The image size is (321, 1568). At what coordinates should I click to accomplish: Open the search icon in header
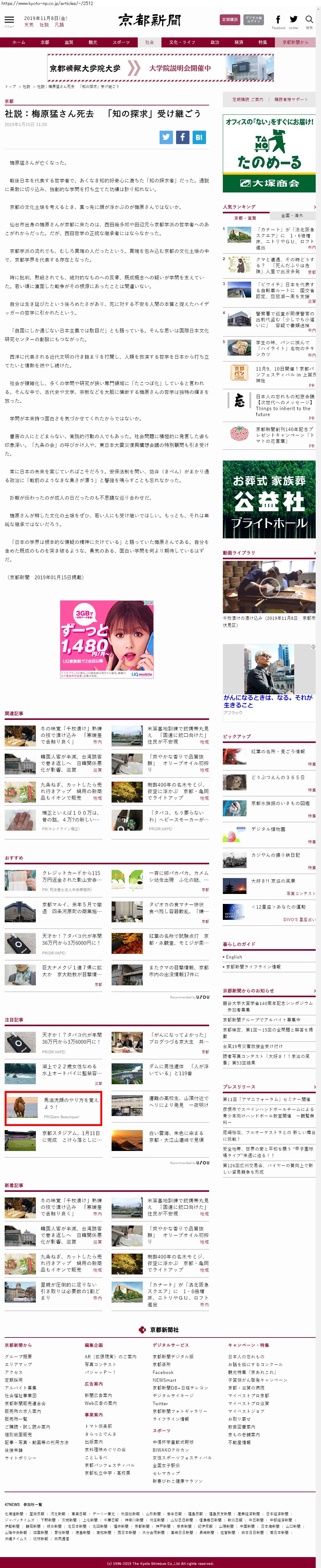pyautogui.click(x=309, y=21)
